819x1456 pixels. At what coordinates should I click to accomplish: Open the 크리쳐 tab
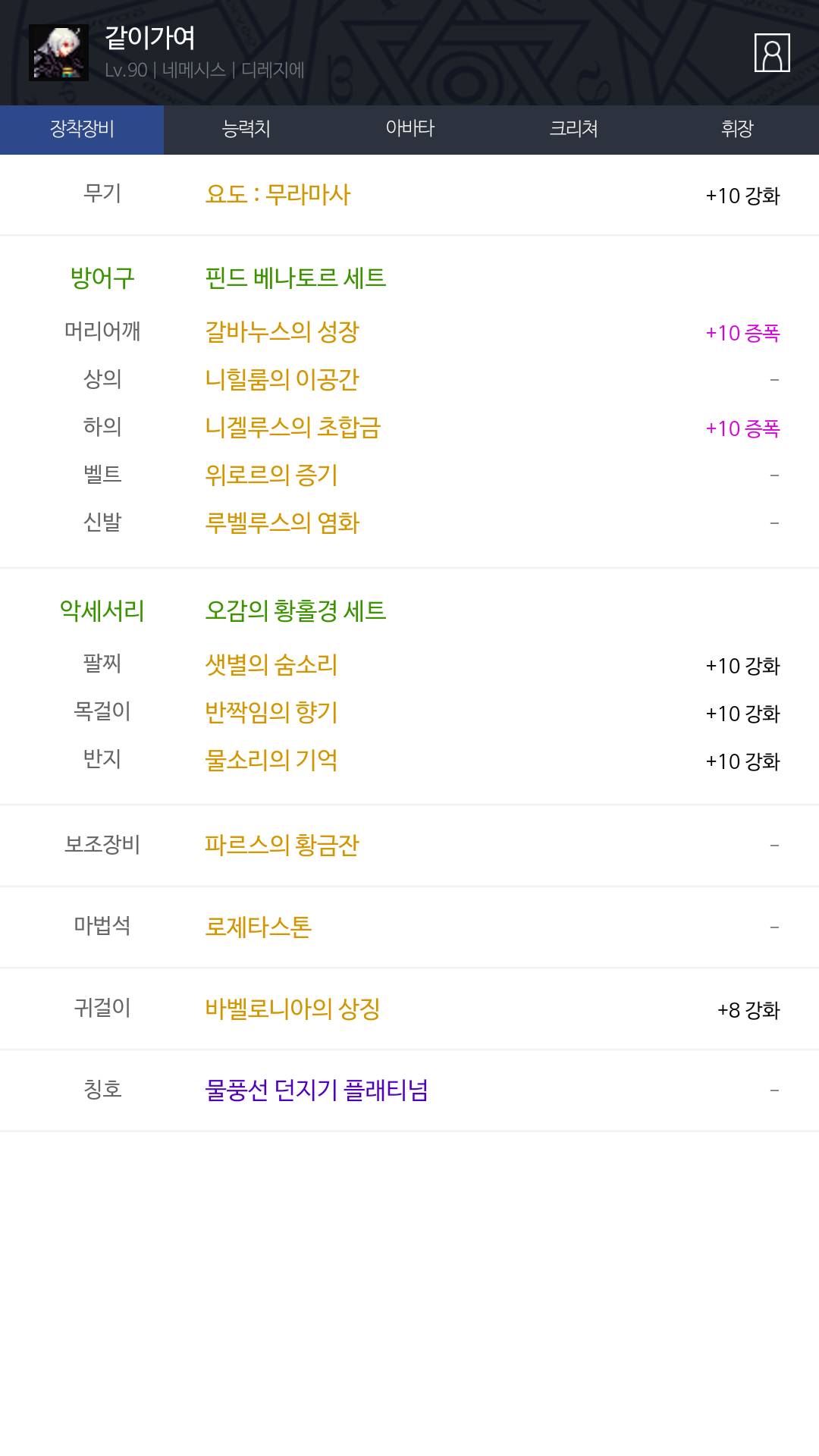coord(573,130)
